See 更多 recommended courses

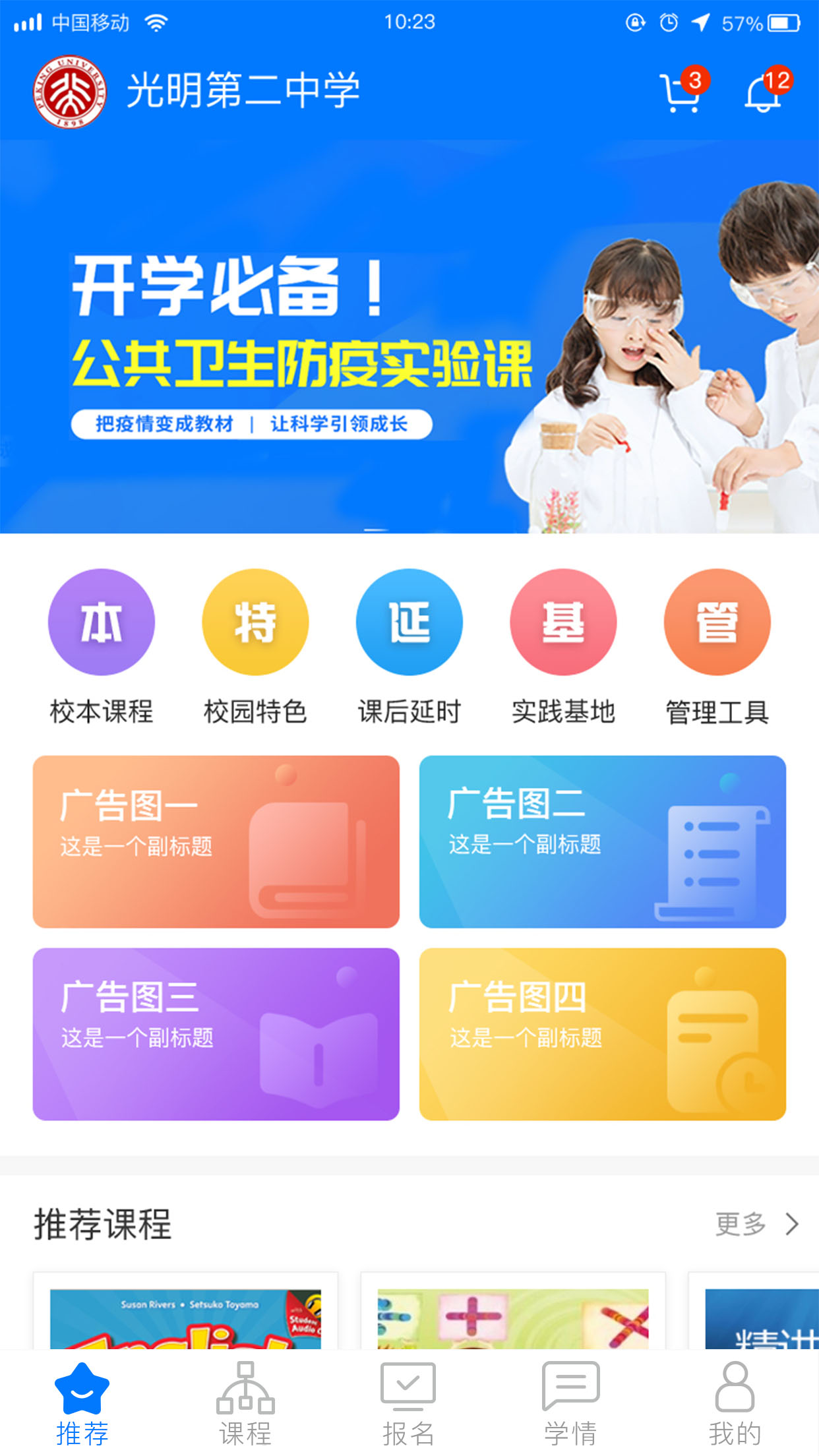pos(756,1225)
